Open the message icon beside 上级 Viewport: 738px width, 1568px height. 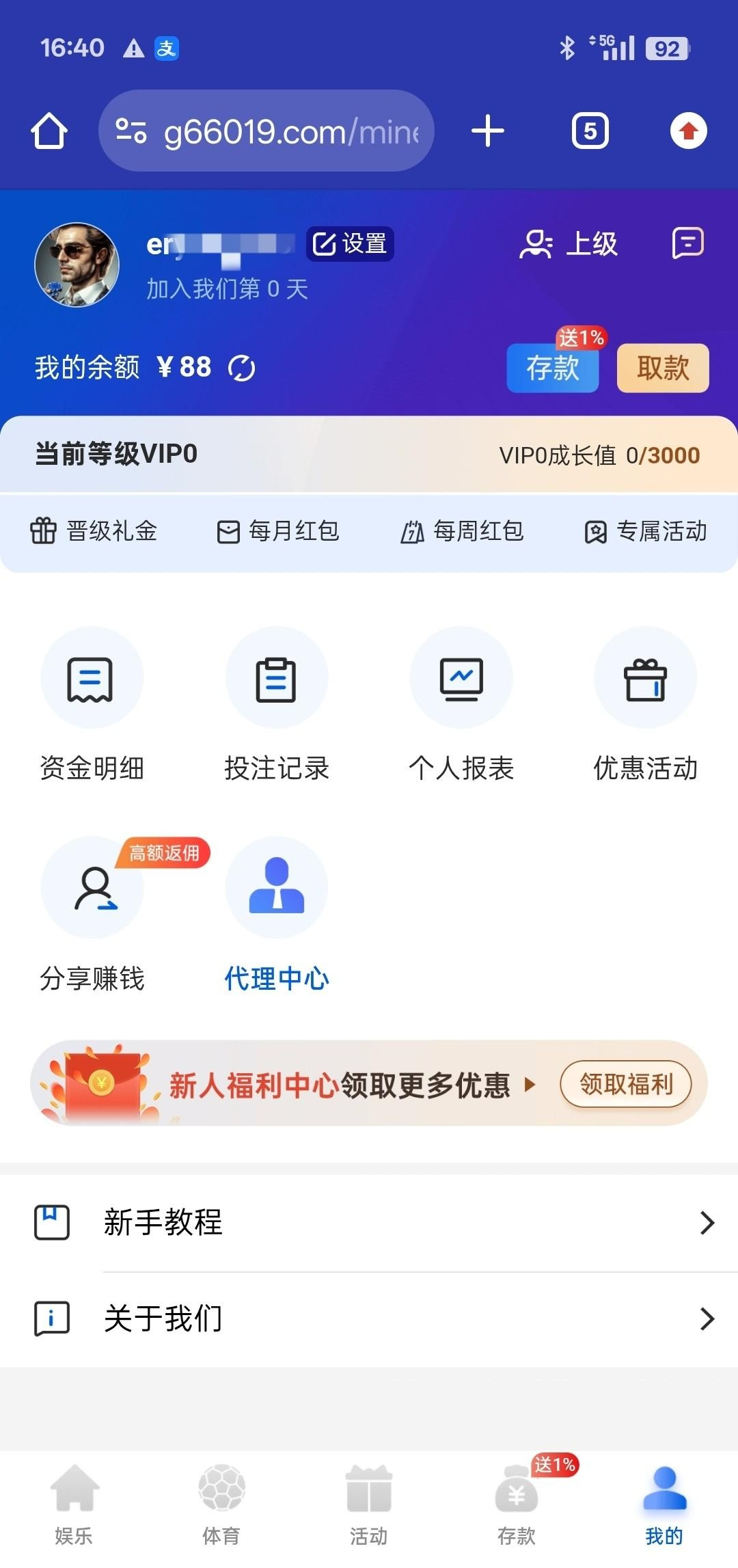(687, 243)
